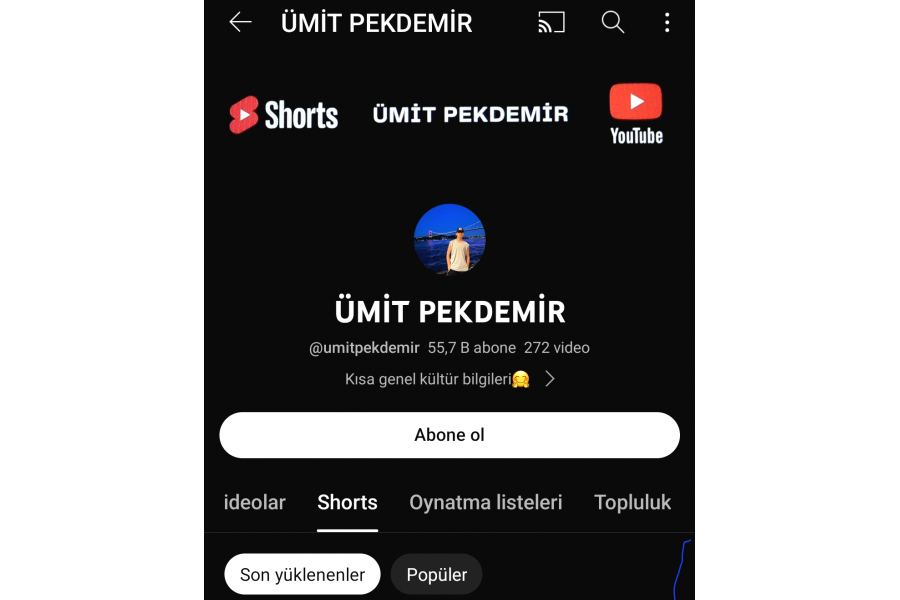Select the Shorts tab

pyautogui.click(x=347, y=502)
